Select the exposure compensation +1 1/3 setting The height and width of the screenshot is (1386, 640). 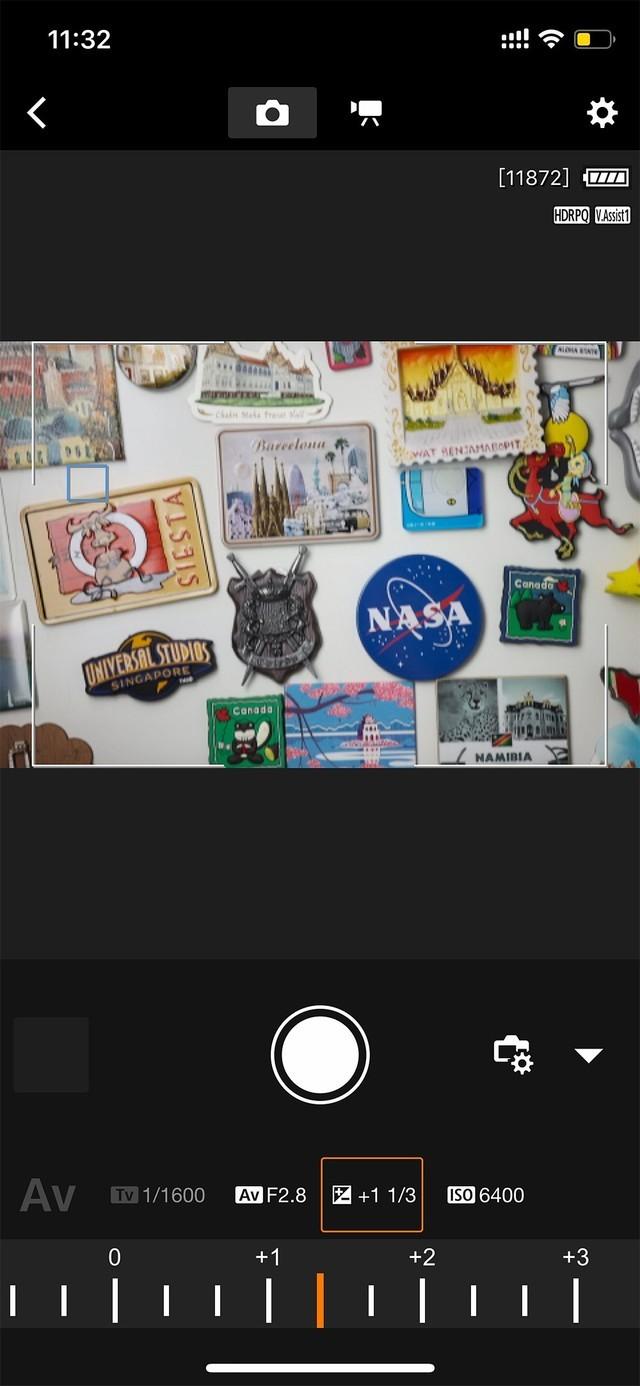[372, 1195]
